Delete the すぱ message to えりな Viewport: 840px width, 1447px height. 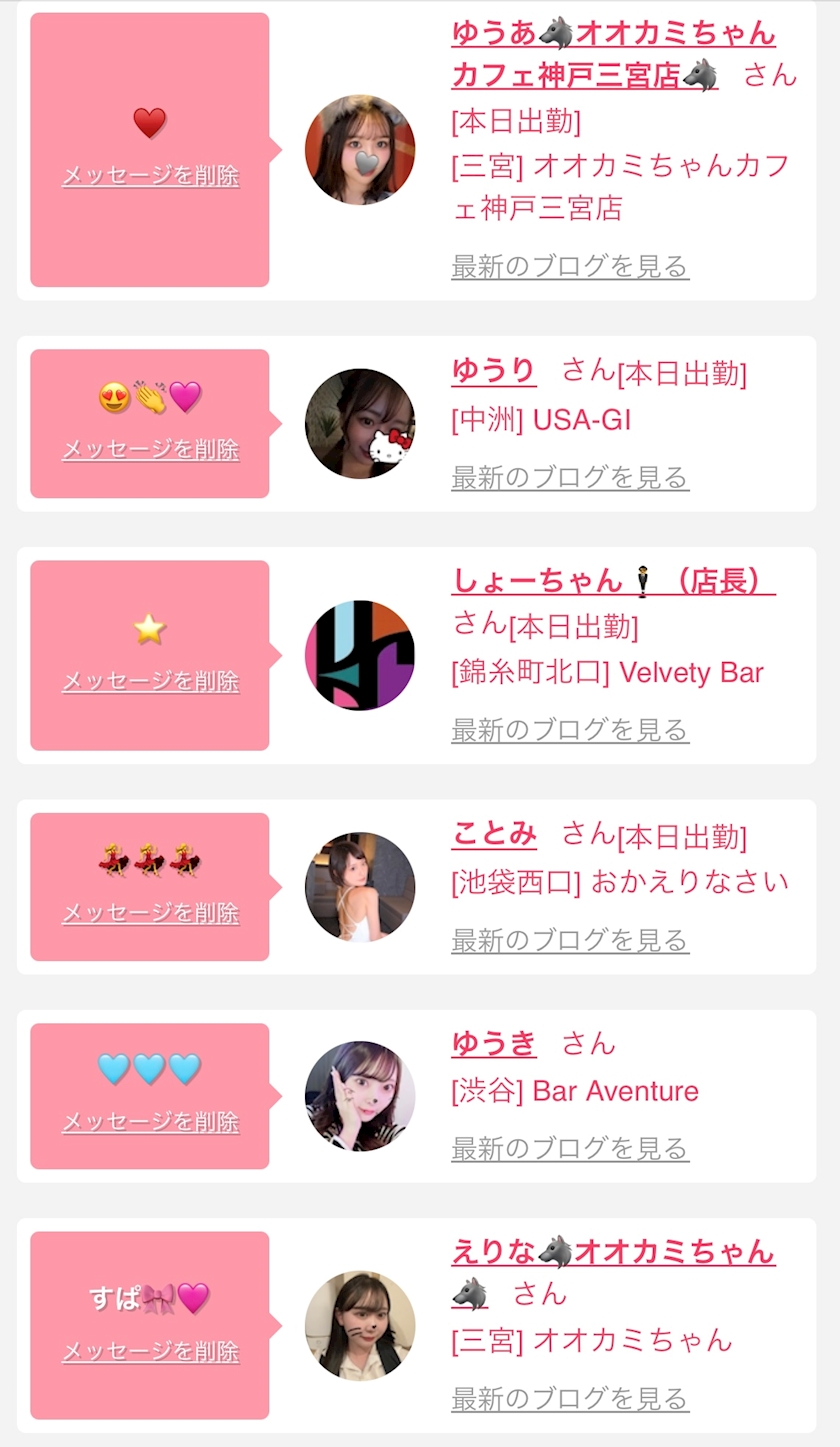(150, 1352)
